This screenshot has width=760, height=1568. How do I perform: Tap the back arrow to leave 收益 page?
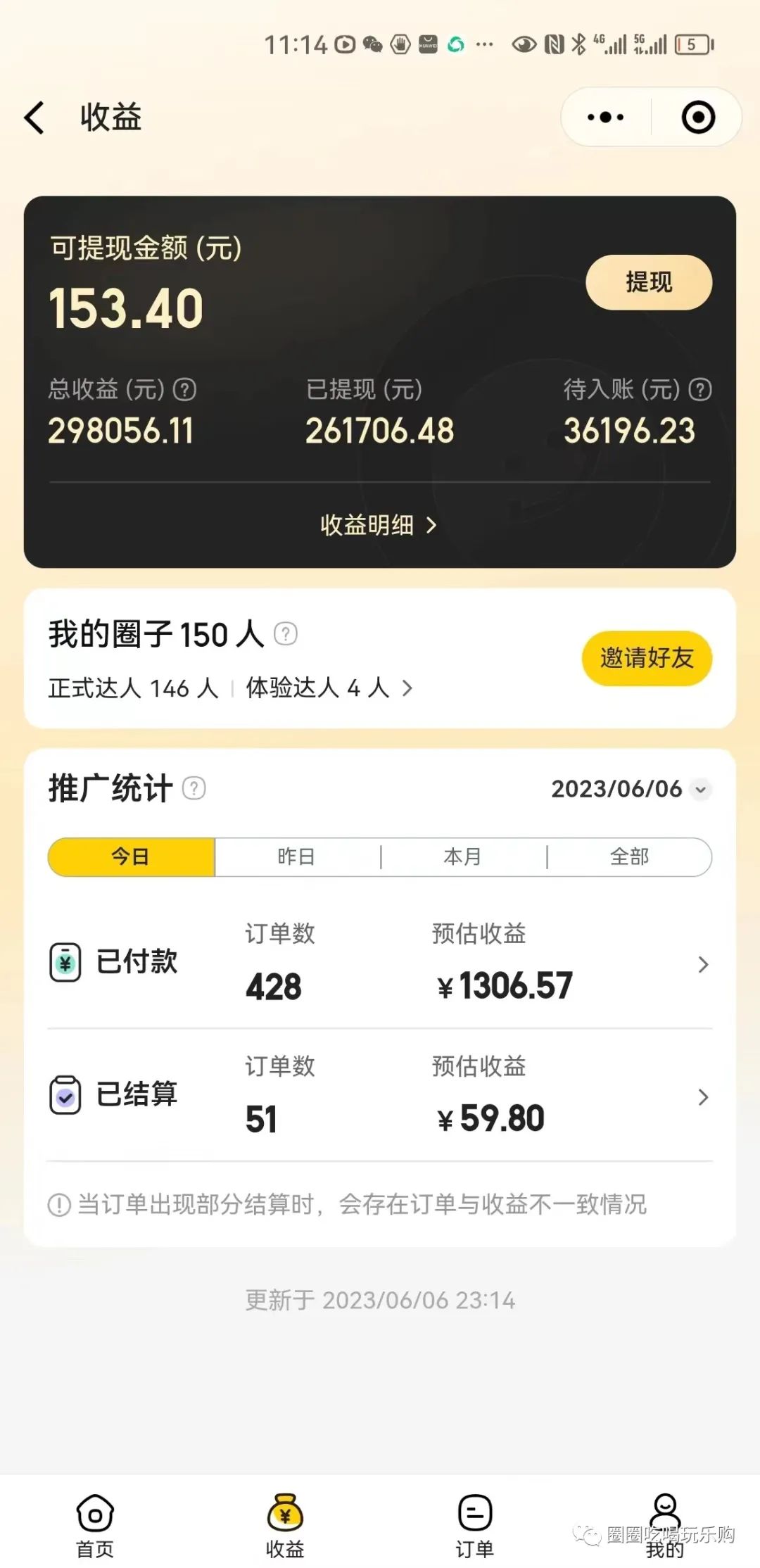(36, 118)
